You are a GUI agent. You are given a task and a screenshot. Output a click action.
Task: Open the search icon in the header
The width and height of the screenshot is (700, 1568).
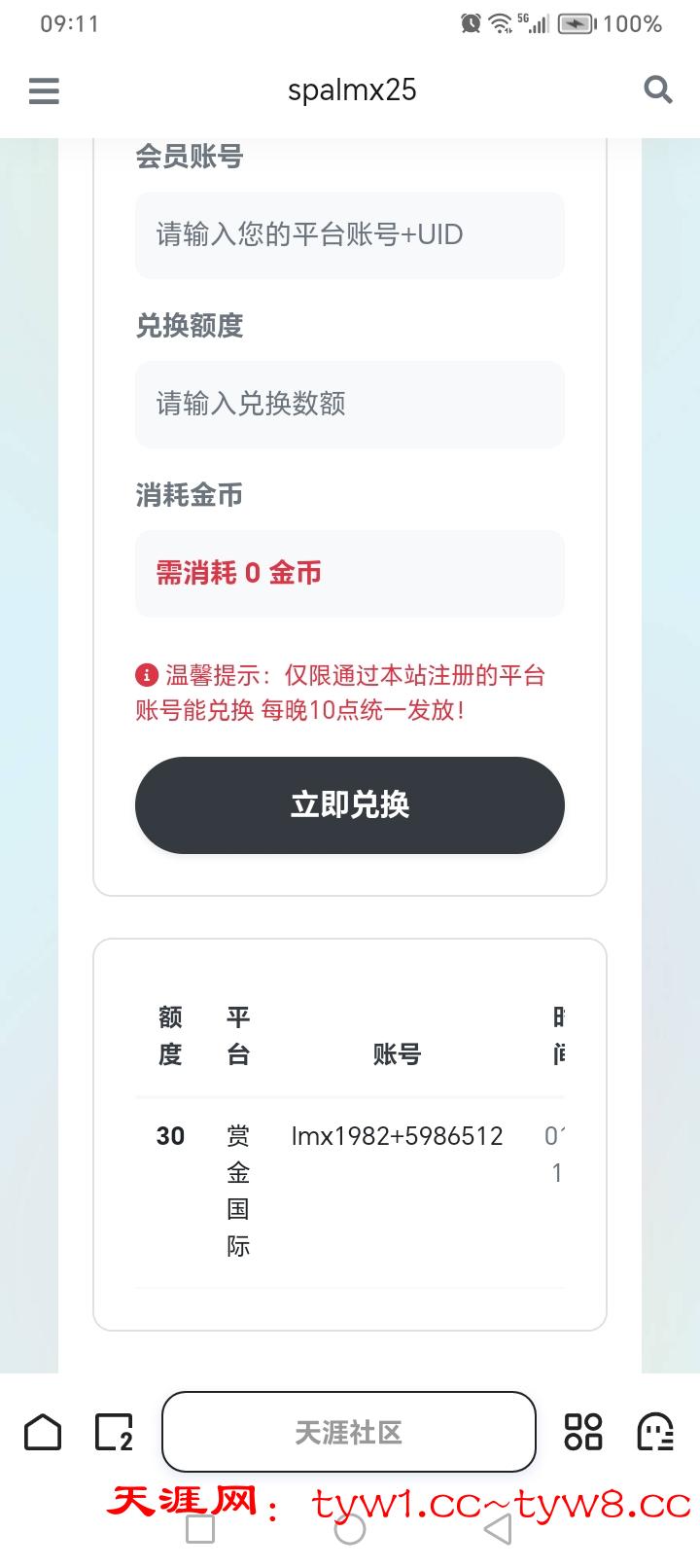click(658, 90)
